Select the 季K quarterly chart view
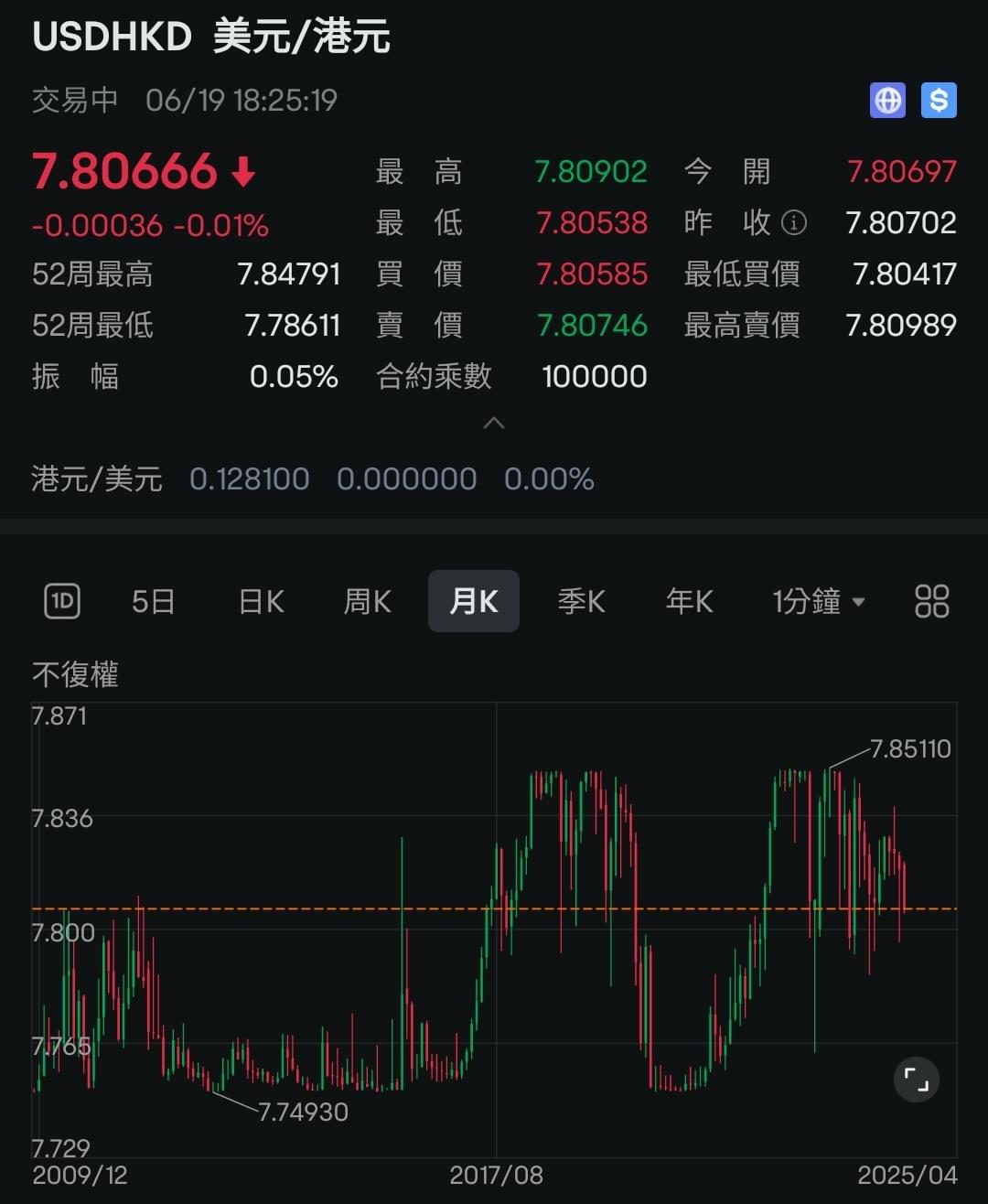Screen dimensions: 988x1204 581,601
